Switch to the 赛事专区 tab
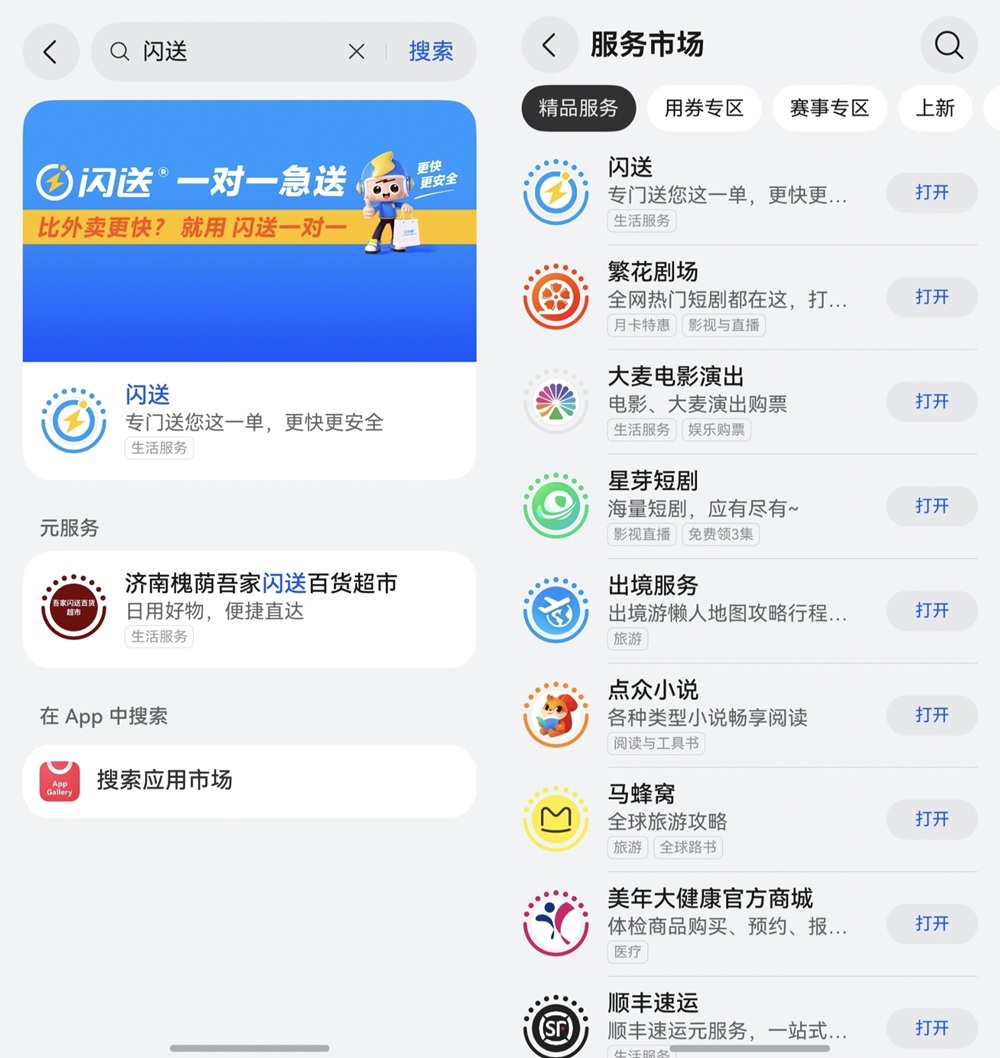The width and height of the screenshot is (1000, 1058). pyautogui.click(x=829, y=108)
